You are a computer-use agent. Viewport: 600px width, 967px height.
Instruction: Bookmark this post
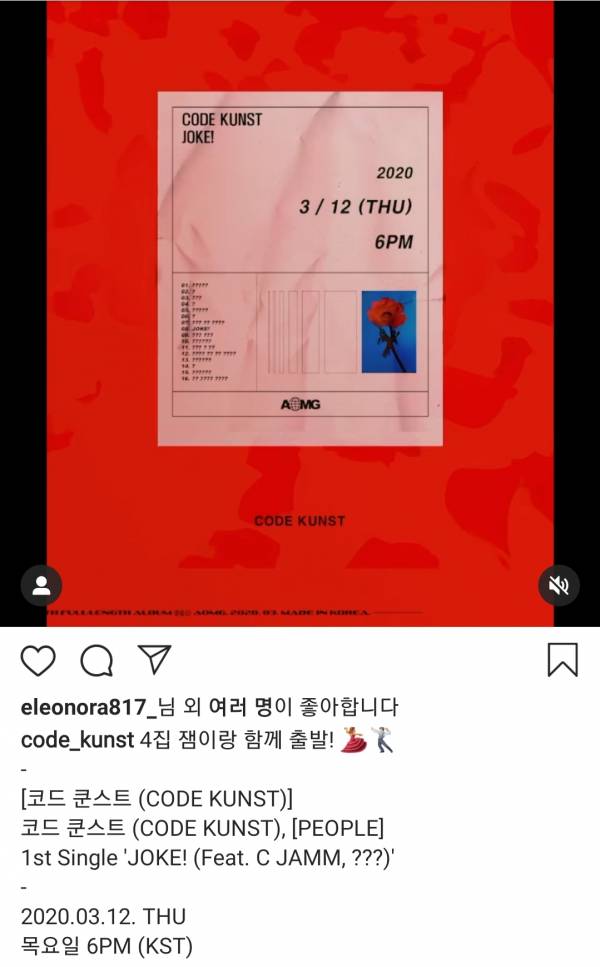coord(562,660)
